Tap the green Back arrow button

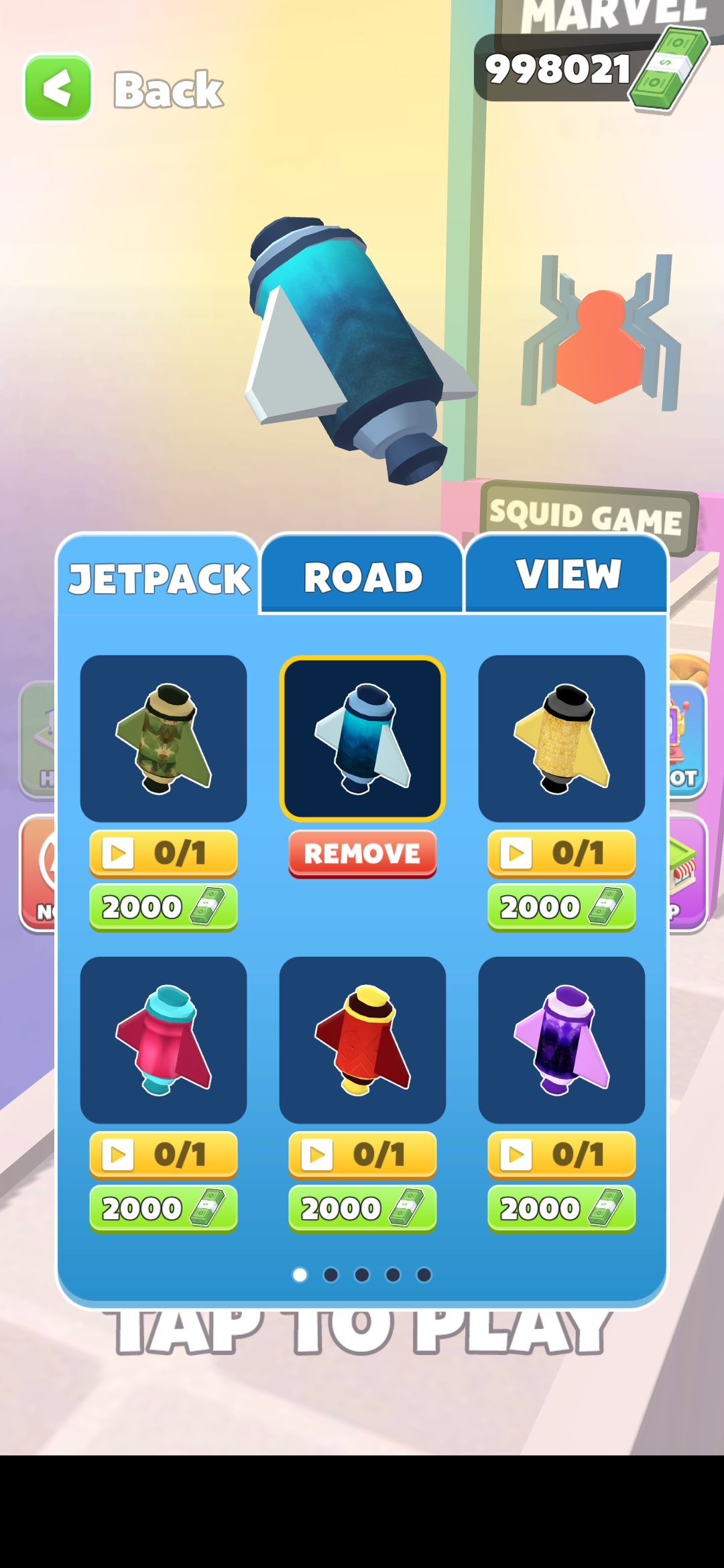pos(58,88)
